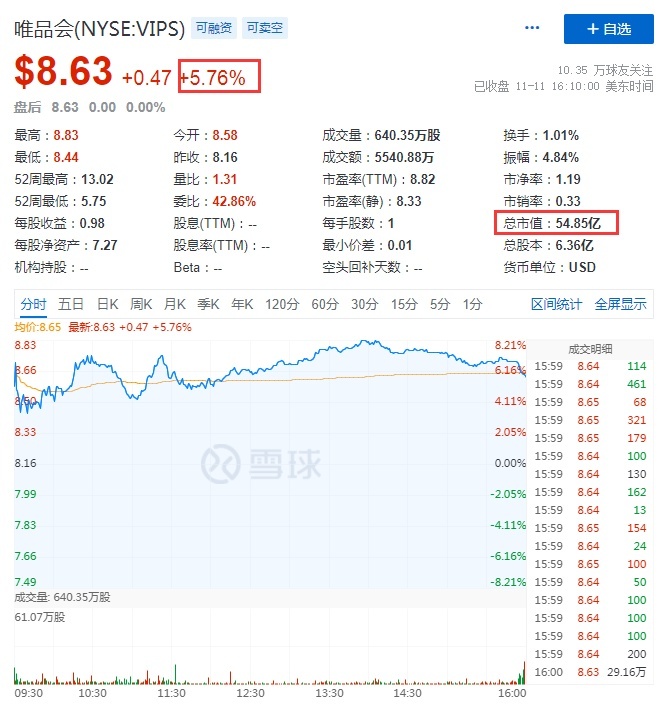Select the 60分 interval

[x=324, y=304]
